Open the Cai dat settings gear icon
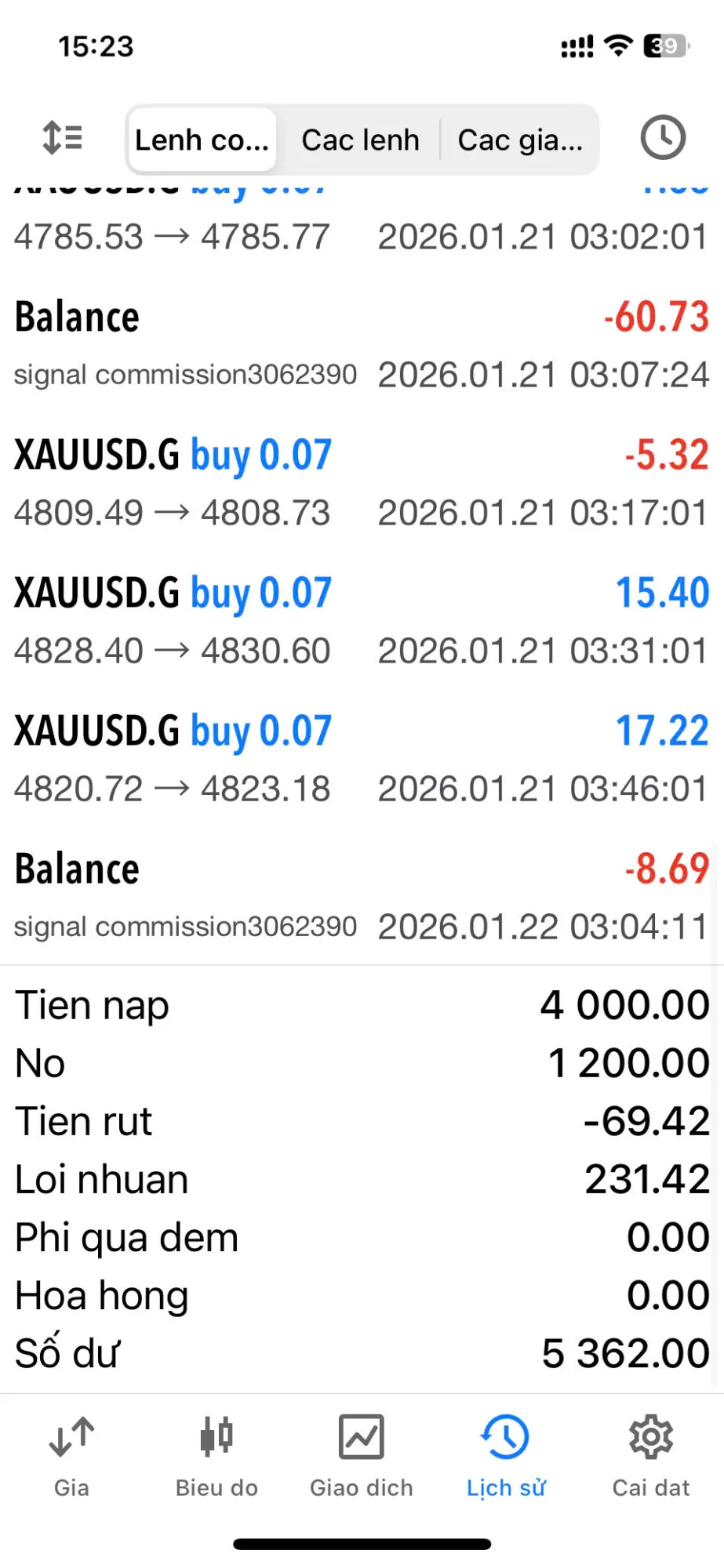724x1568 pixels. click(650, 1454)
